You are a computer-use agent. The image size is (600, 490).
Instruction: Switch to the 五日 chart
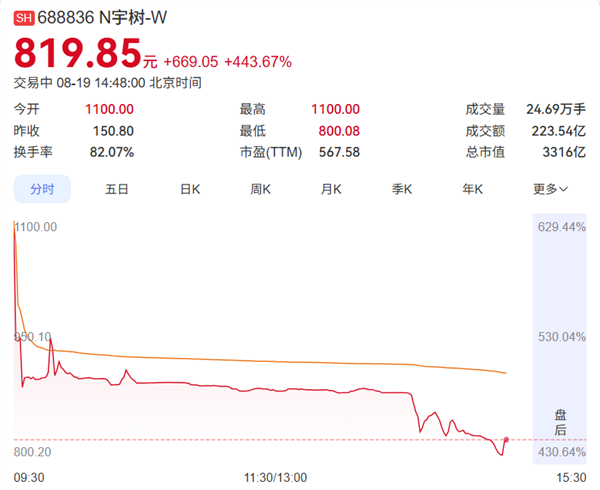(x=117, y=189)
